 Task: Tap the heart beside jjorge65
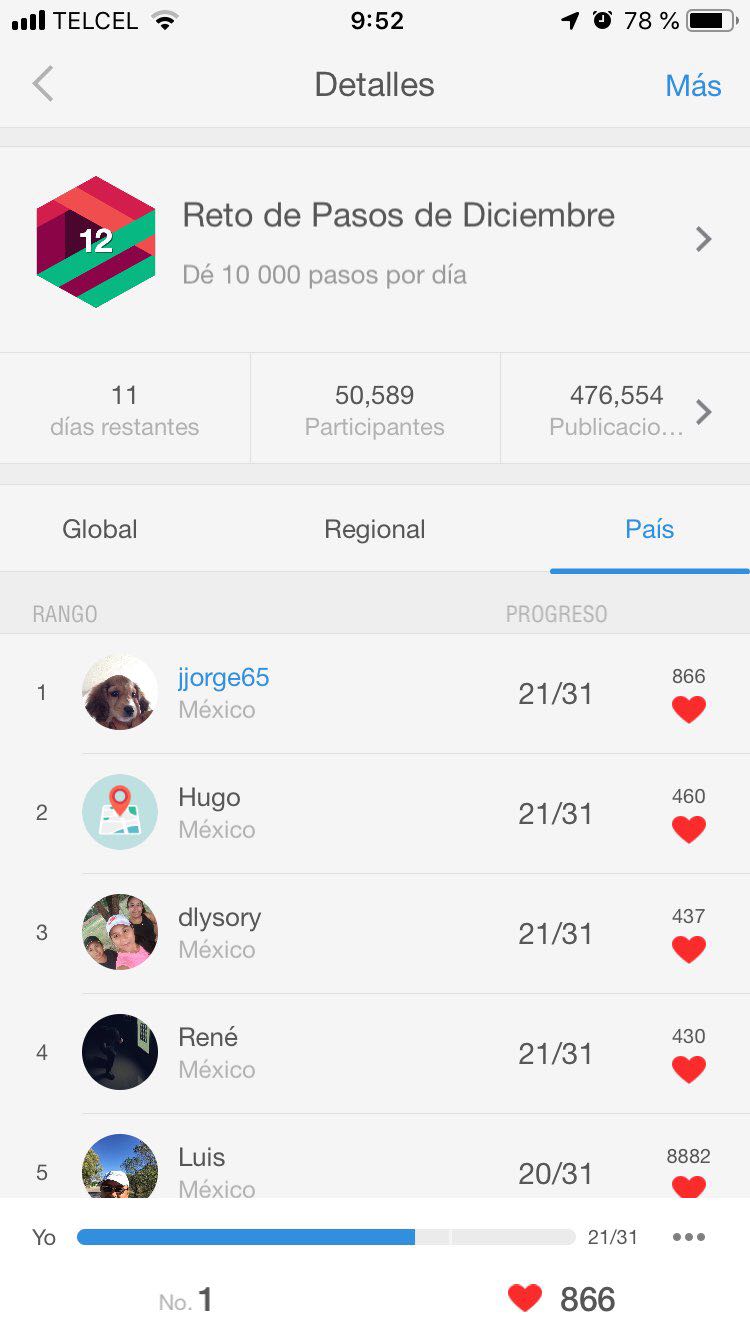(688, 709)
